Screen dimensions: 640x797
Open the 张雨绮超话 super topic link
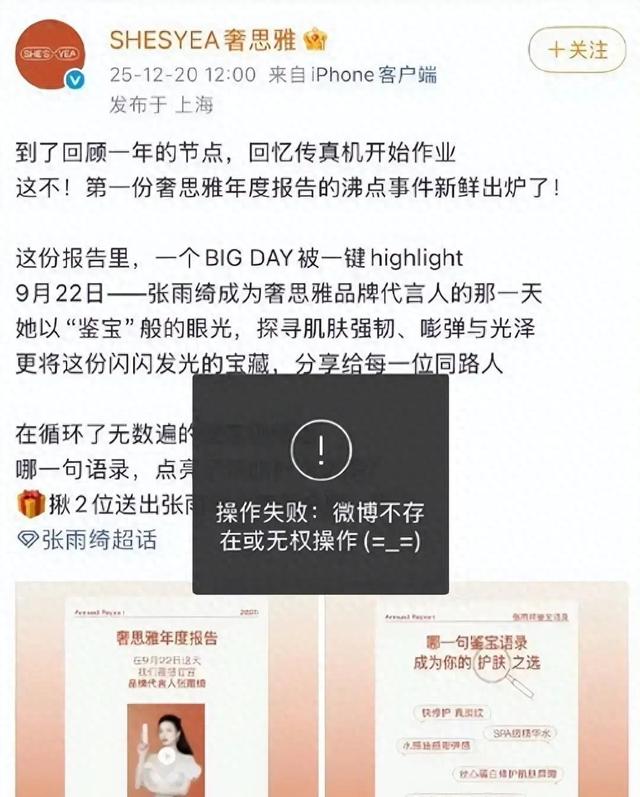point(98,539)
